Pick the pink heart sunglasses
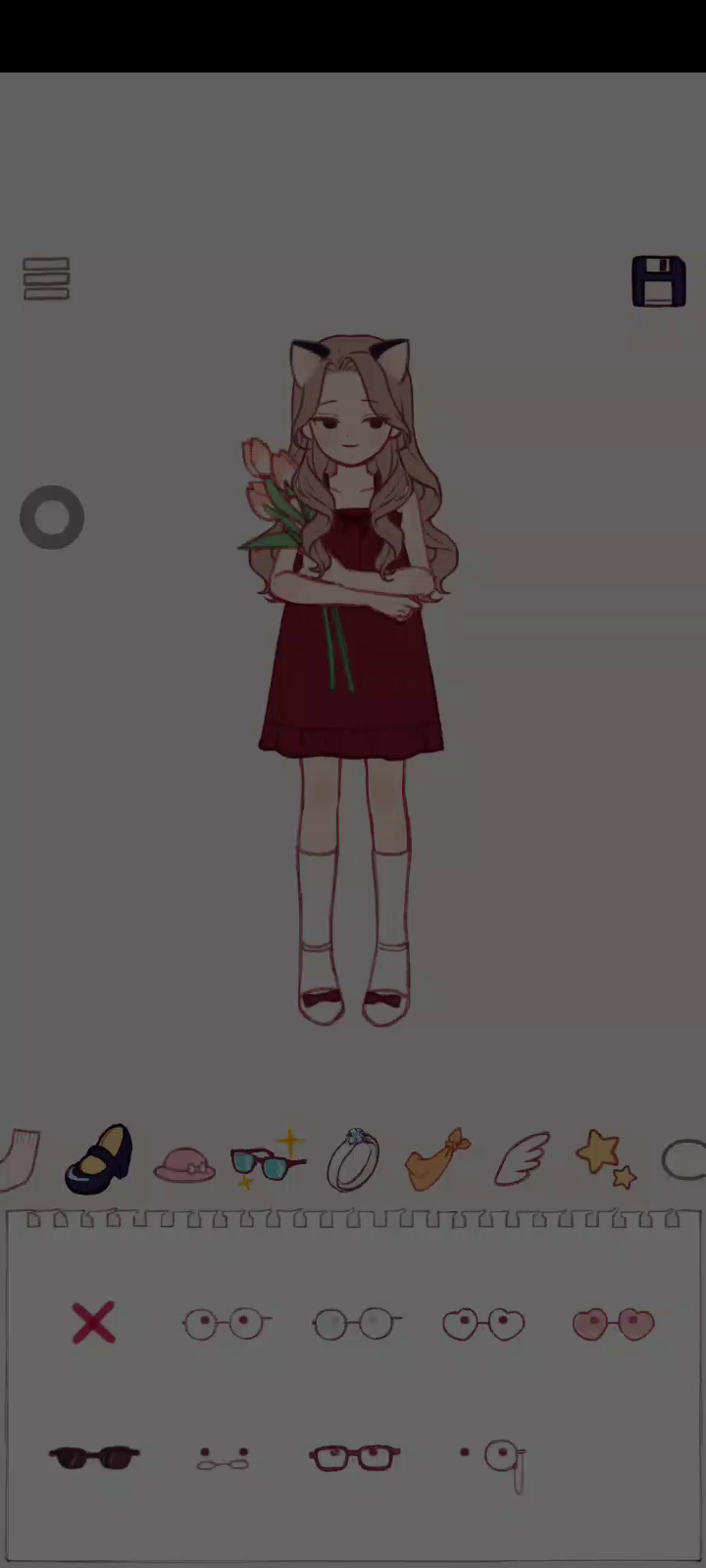 [613, 1325]
